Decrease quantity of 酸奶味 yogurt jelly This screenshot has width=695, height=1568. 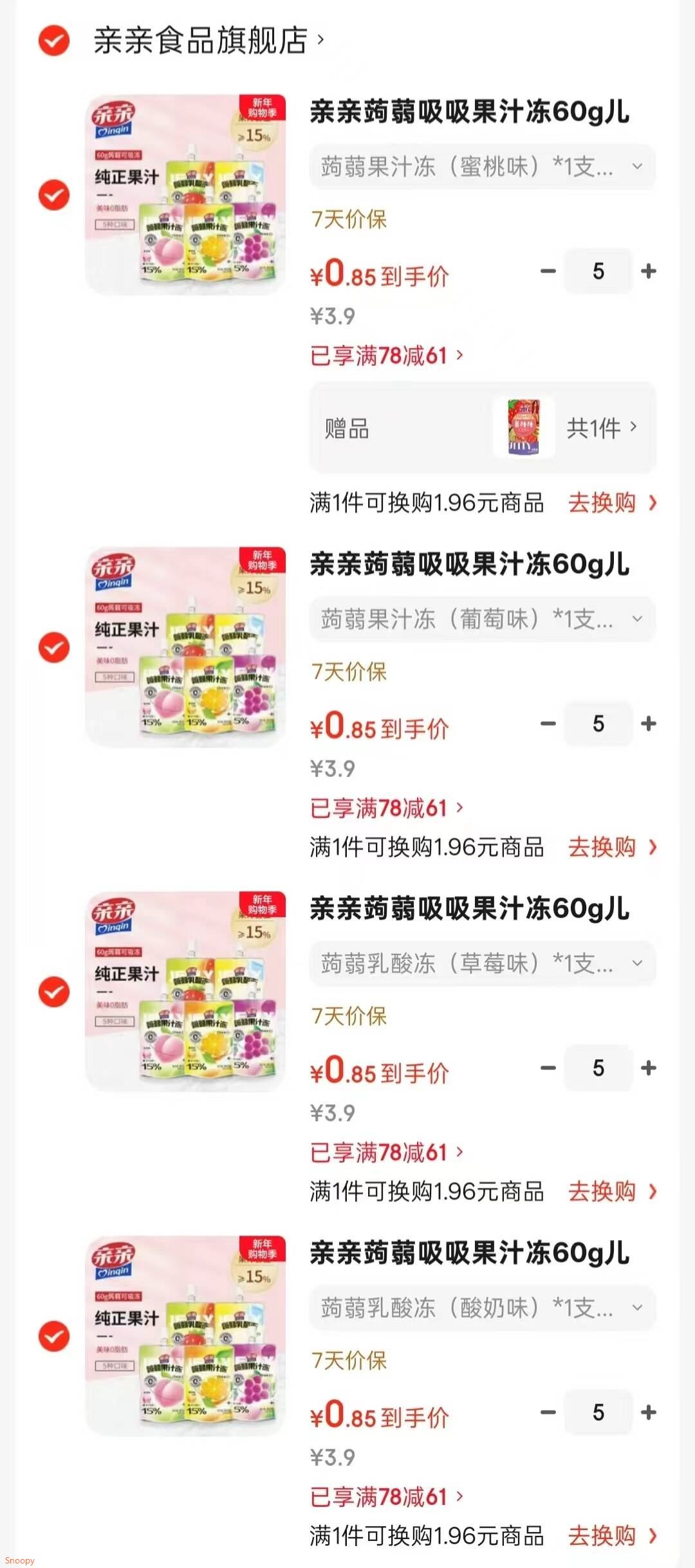tap(548, 1412)
